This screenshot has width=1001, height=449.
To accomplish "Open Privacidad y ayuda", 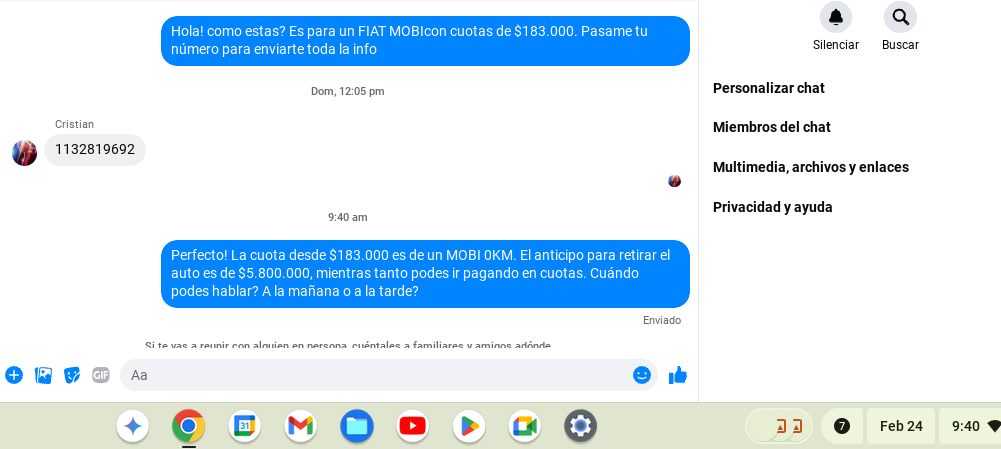I will point(773,207).
